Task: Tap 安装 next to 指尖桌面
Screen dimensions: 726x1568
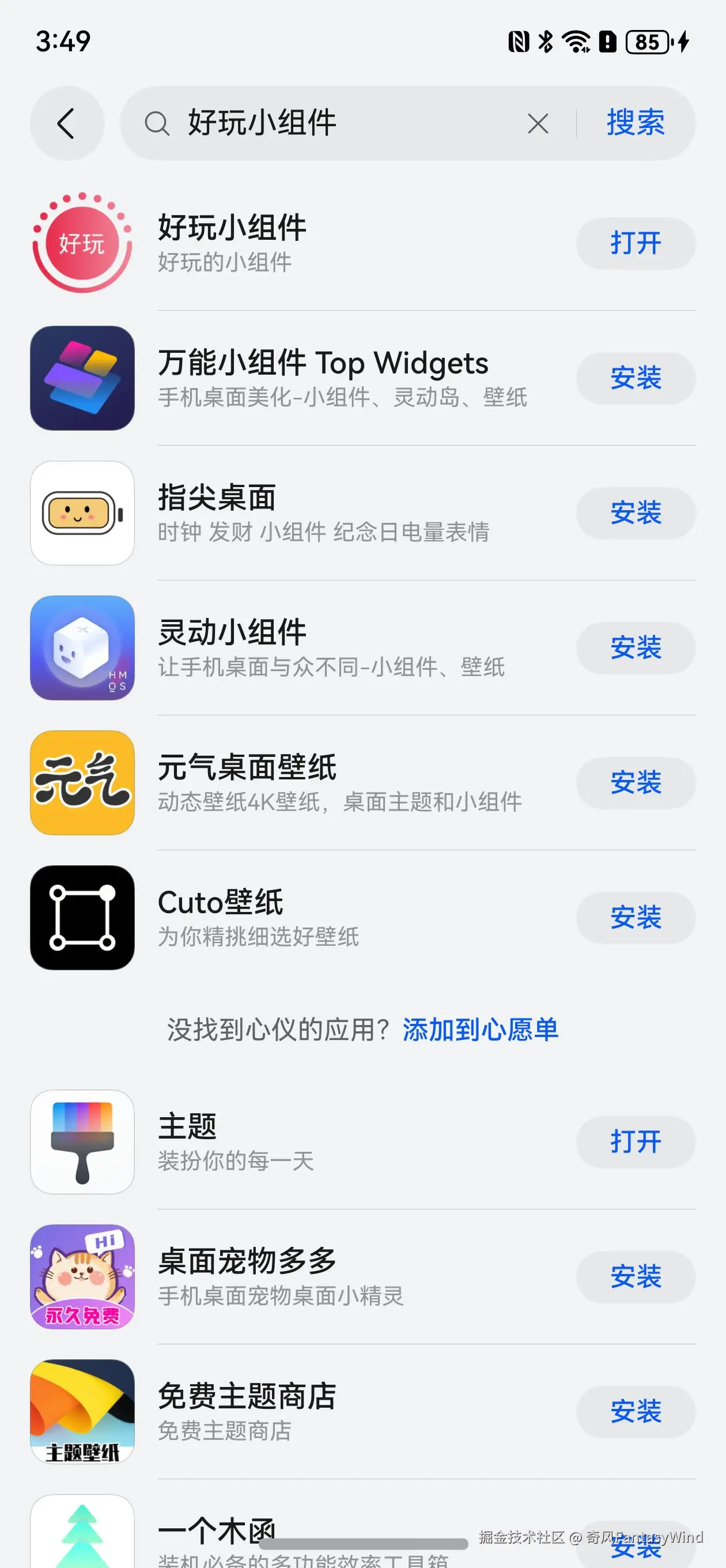Action: tap(636, 513)
